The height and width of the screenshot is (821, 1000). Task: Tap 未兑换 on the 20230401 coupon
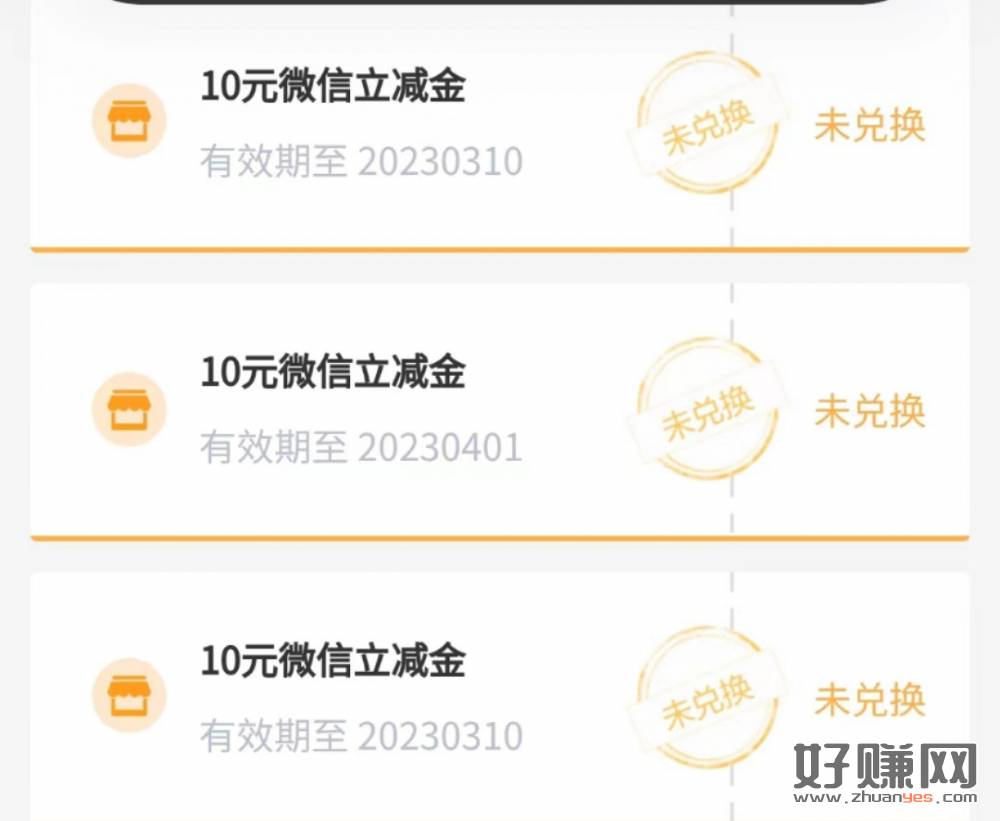coord(869,412)
